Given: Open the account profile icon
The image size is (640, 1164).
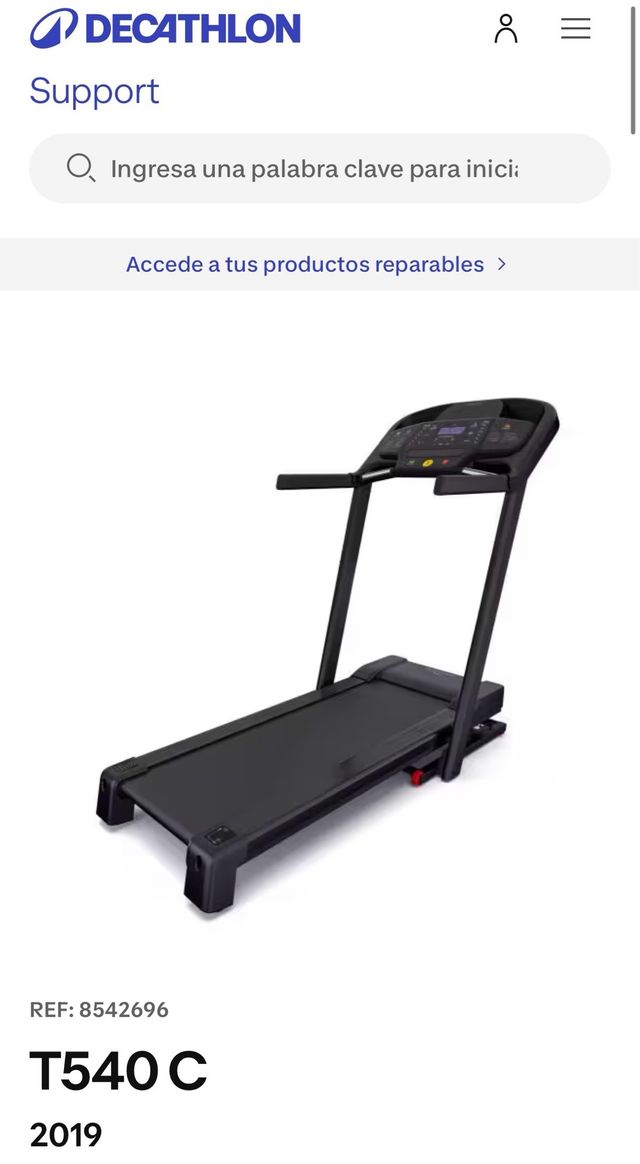Looking at the screenshot, I should 506,29.
